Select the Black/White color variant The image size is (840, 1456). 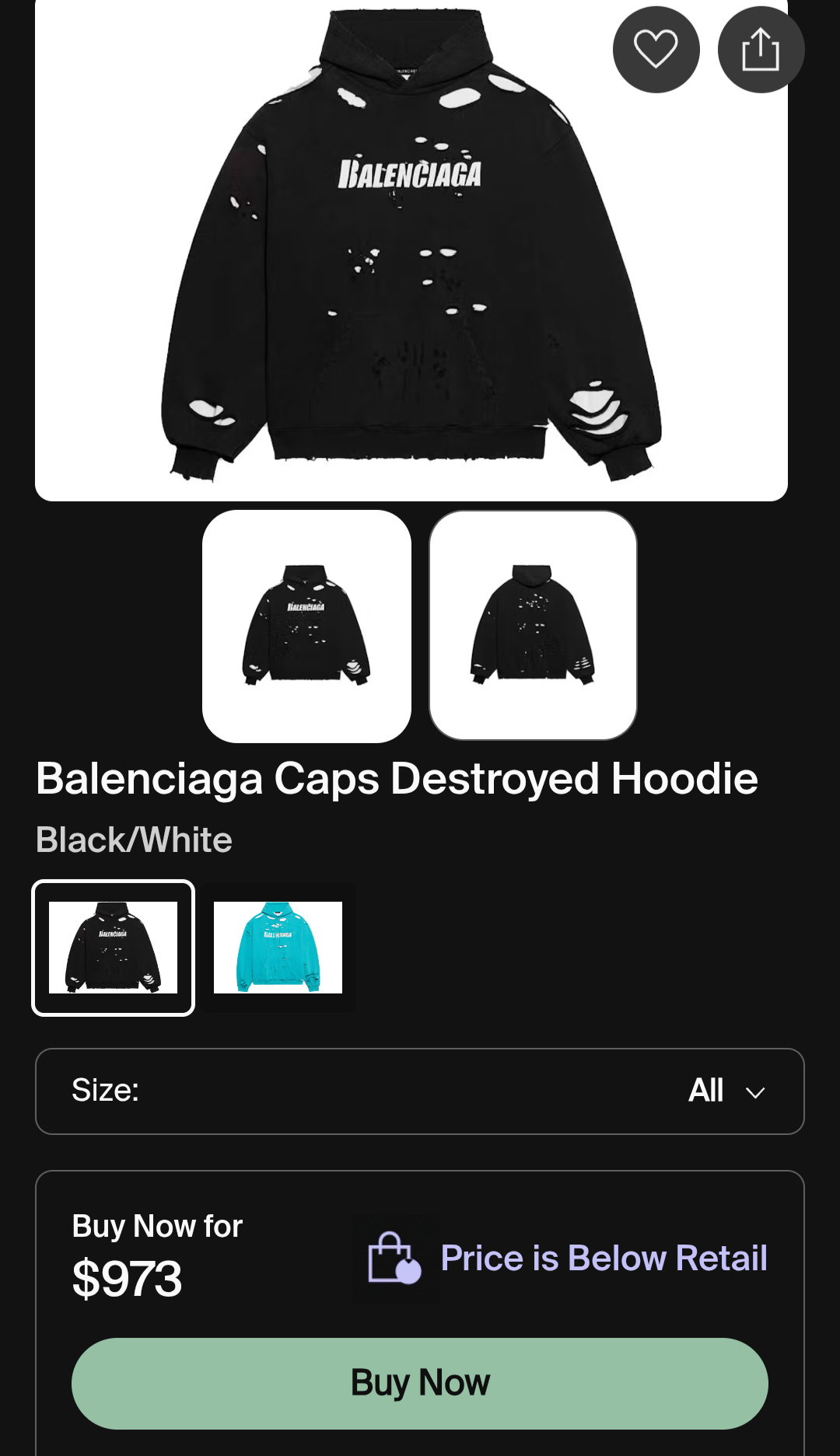114,948
